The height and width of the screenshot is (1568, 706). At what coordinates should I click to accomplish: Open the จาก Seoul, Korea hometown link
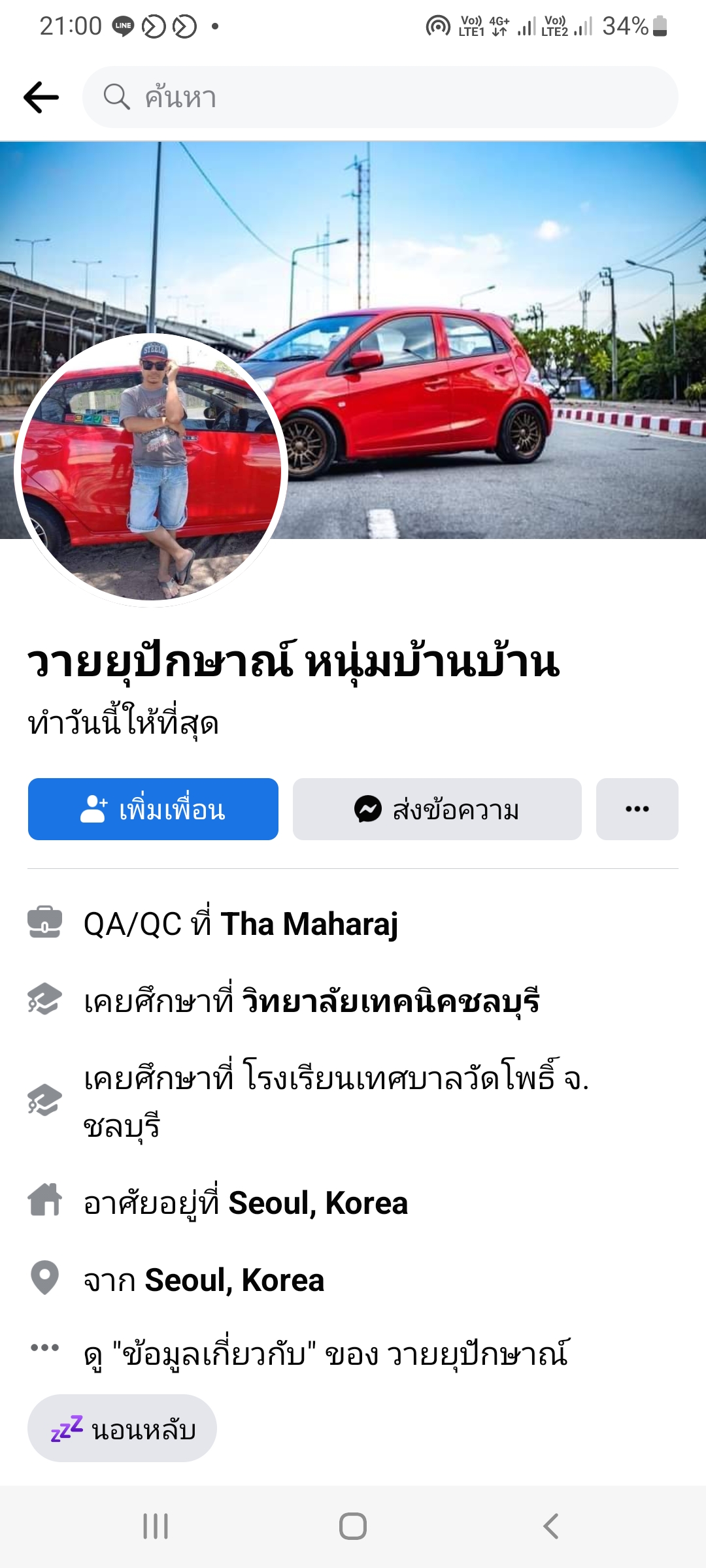pos(234,1280)
